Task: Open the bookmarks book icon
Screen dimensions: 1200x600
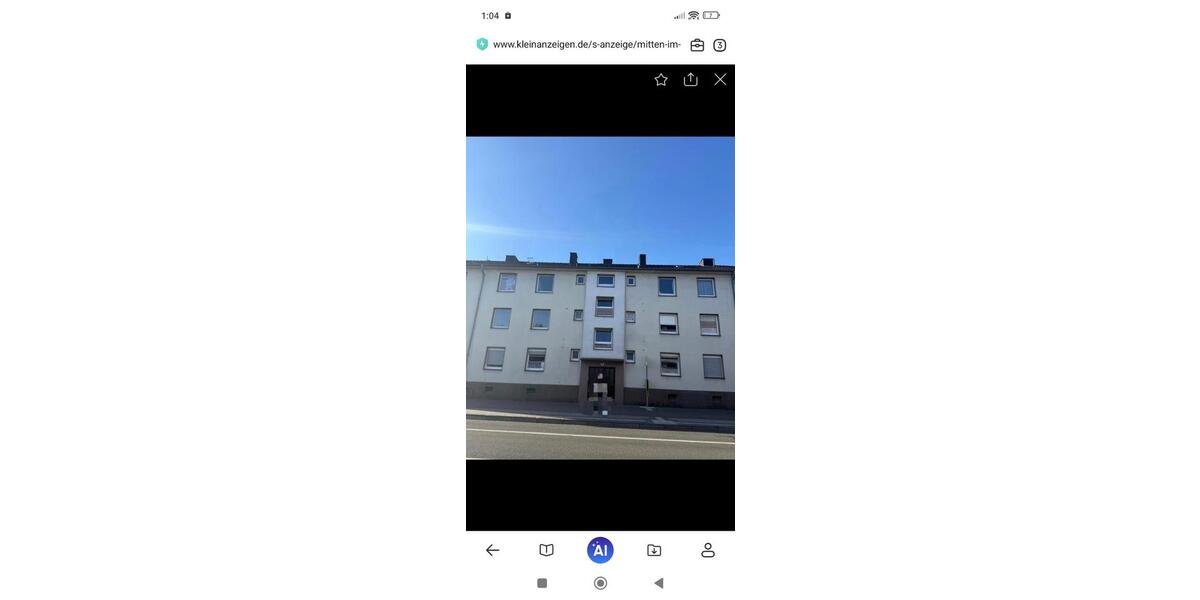Action: (x=546, y=550)
